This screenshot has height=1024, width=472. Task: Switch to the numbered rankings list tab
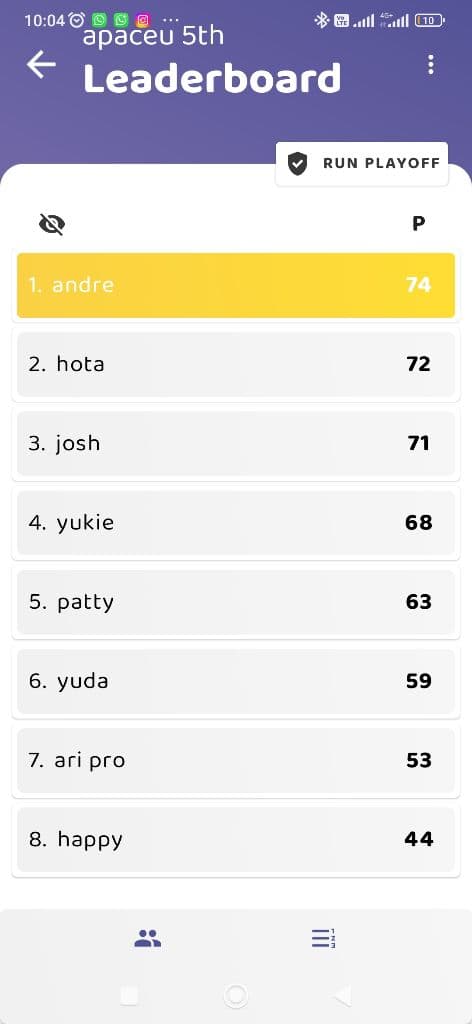(323, 938)
